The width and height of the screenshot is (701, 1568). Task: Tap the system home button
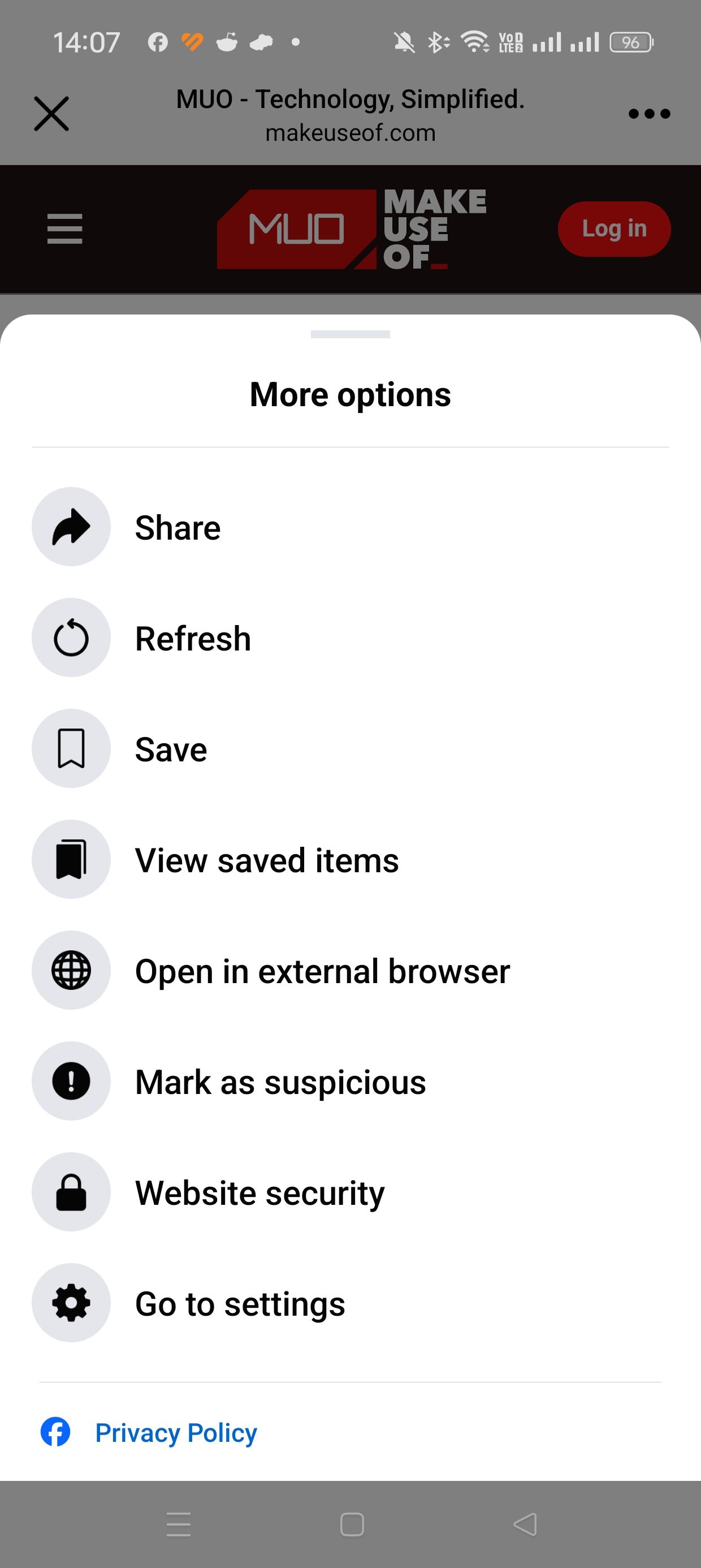[x=352, y=1524]
